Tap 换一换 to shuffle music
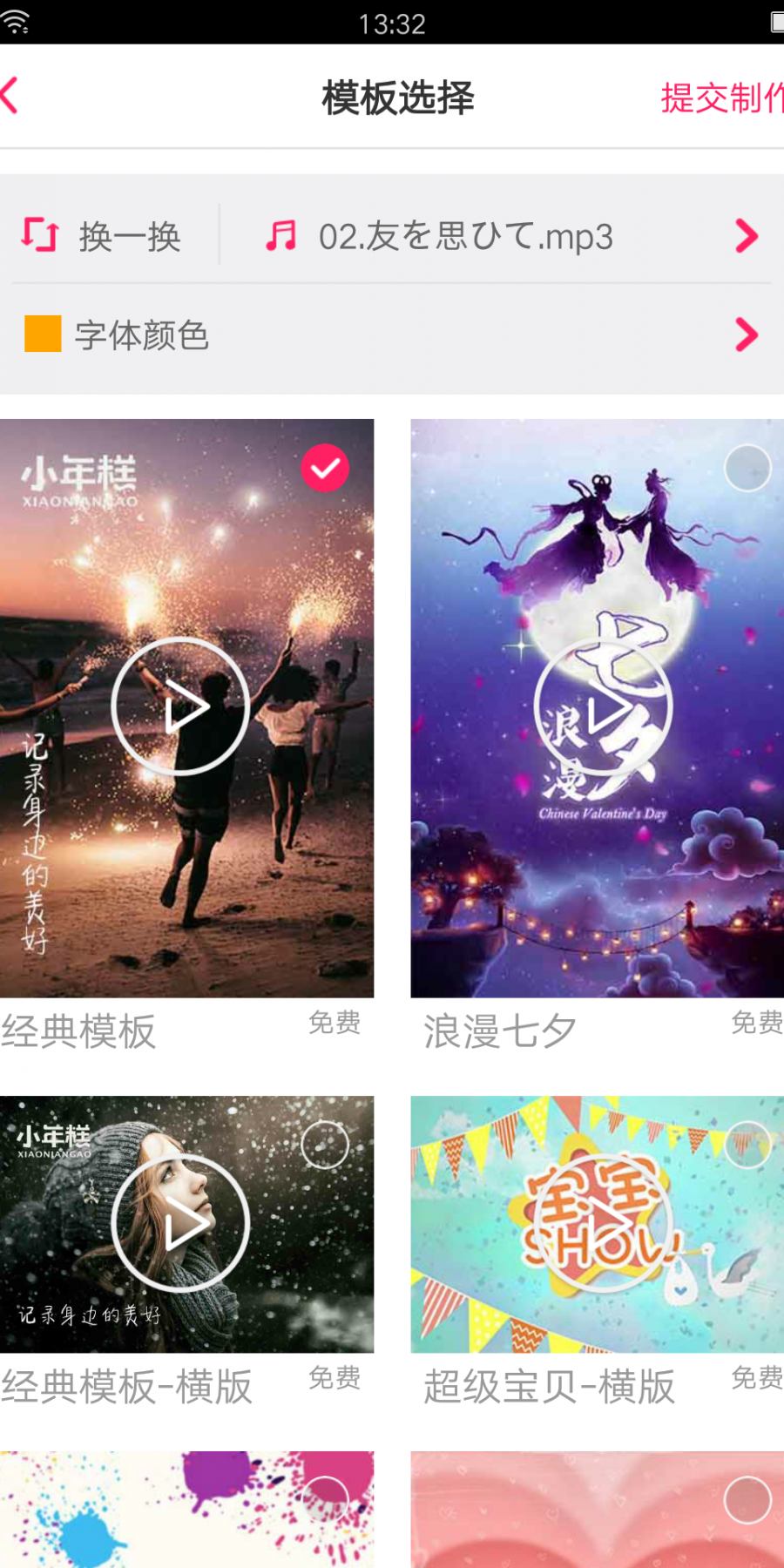Viewport: 784px width, 1568px height. pyautogui.click(x=103, y=236)
